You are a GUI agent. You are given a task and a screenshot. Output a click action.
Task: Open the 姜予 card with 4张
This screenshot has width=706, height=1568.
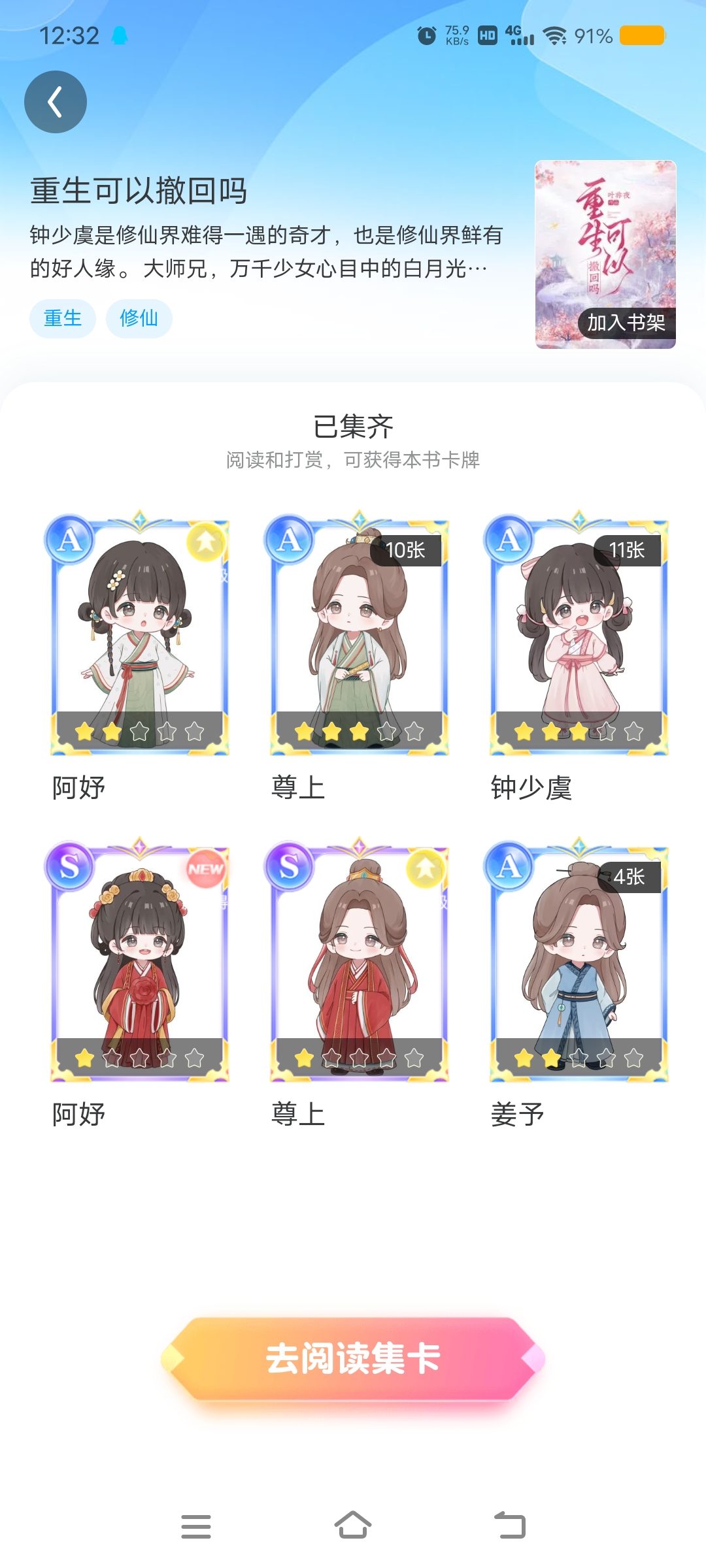577,960
